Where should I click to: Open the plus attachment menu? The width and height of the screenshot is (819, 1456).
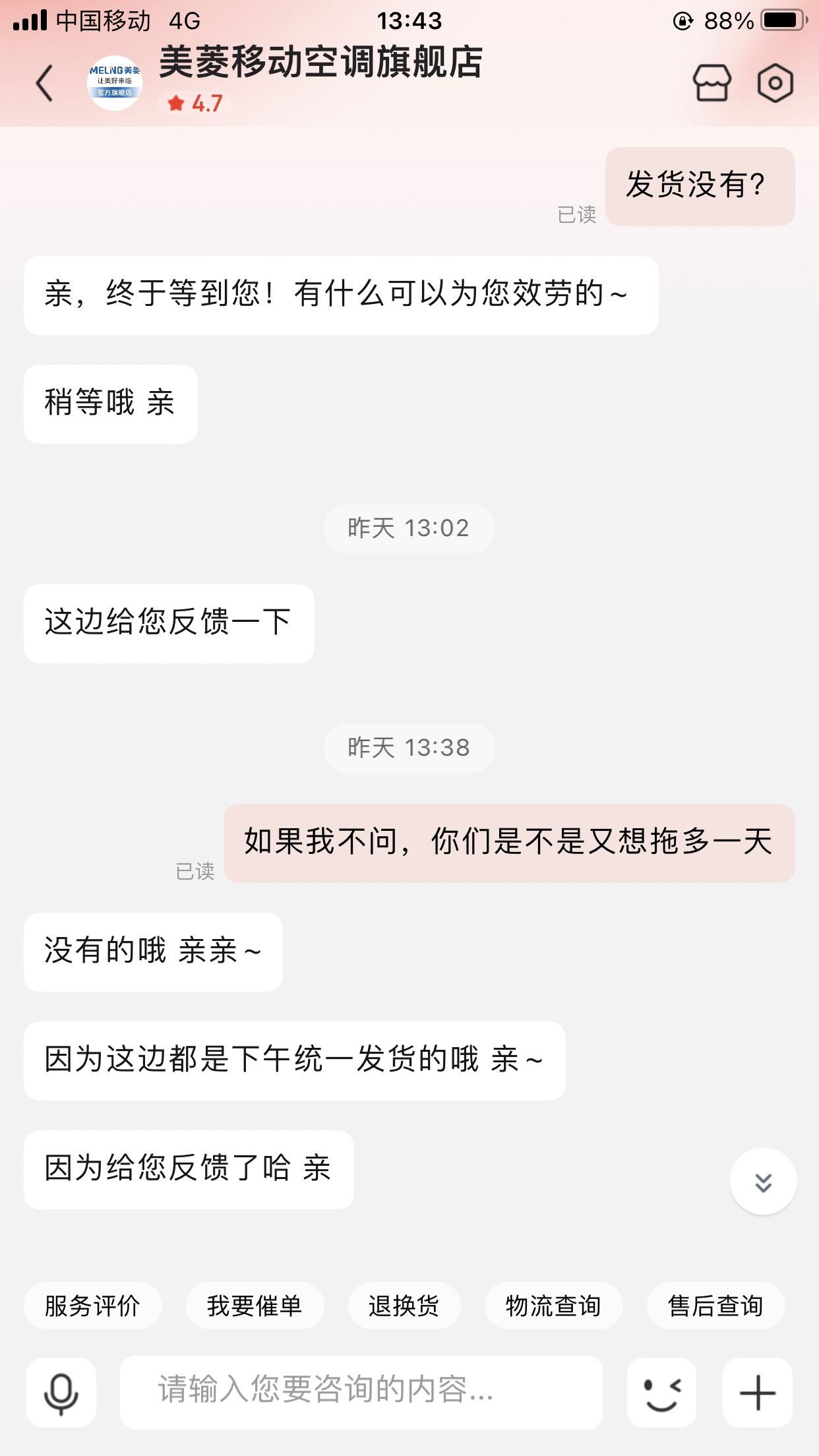coord(757,1393)
